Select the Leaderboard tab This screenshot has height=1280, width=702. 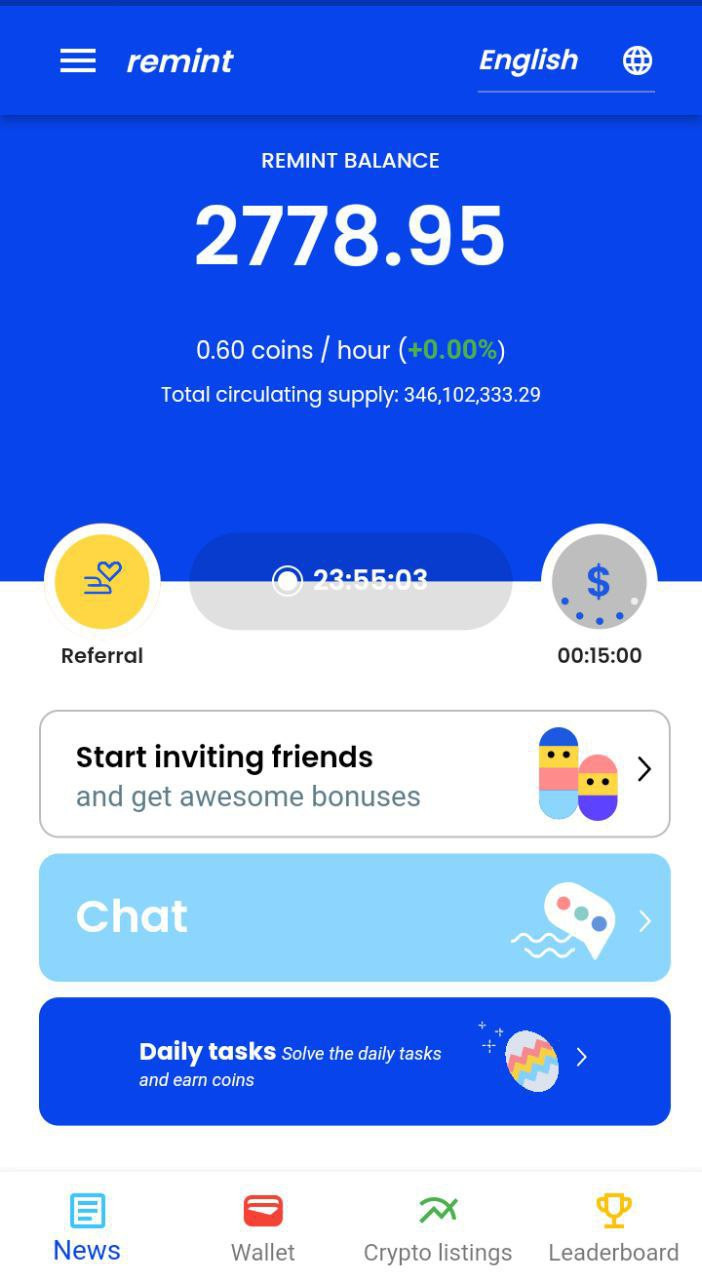[x=614, y=1228]
